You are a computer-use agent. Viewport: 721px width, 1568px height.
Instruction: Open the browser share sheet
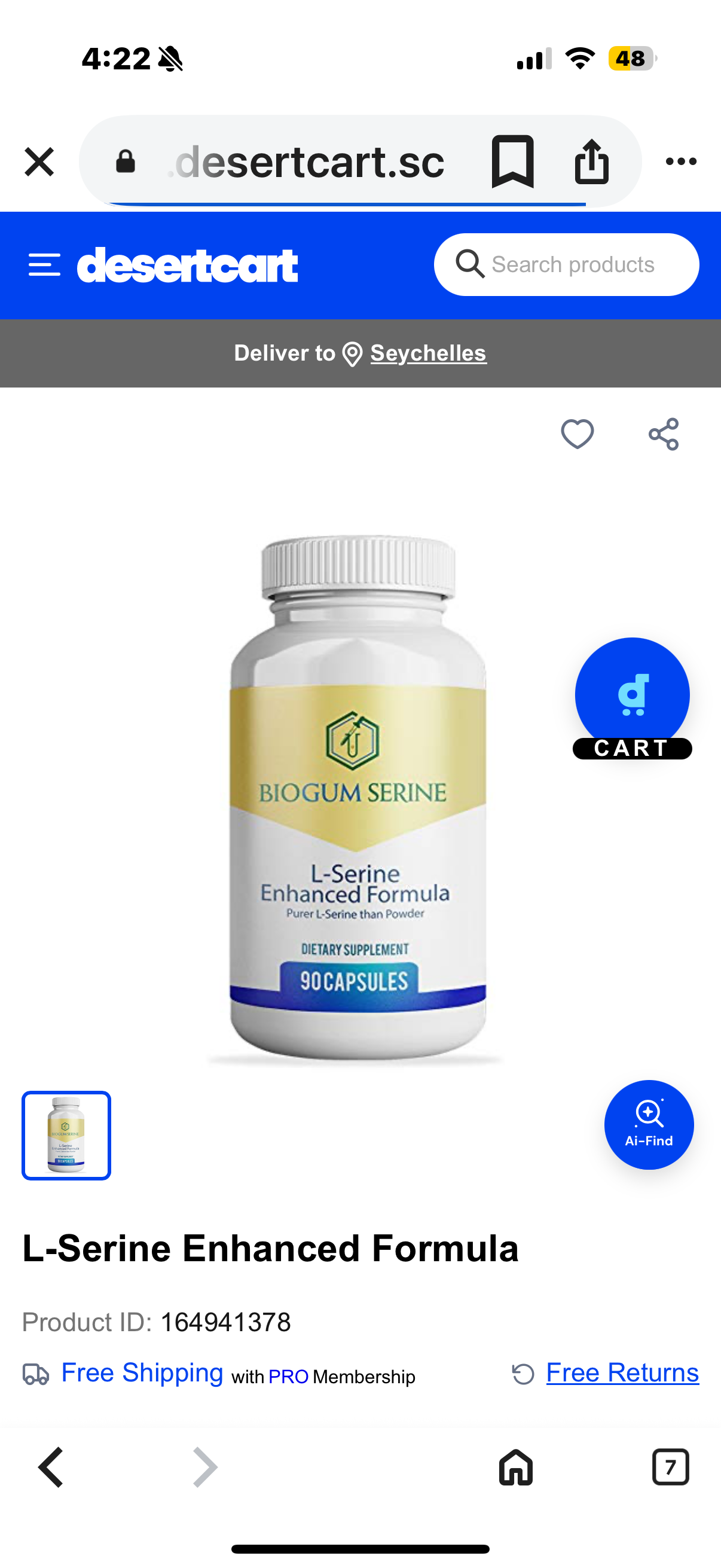pos(591,161)
